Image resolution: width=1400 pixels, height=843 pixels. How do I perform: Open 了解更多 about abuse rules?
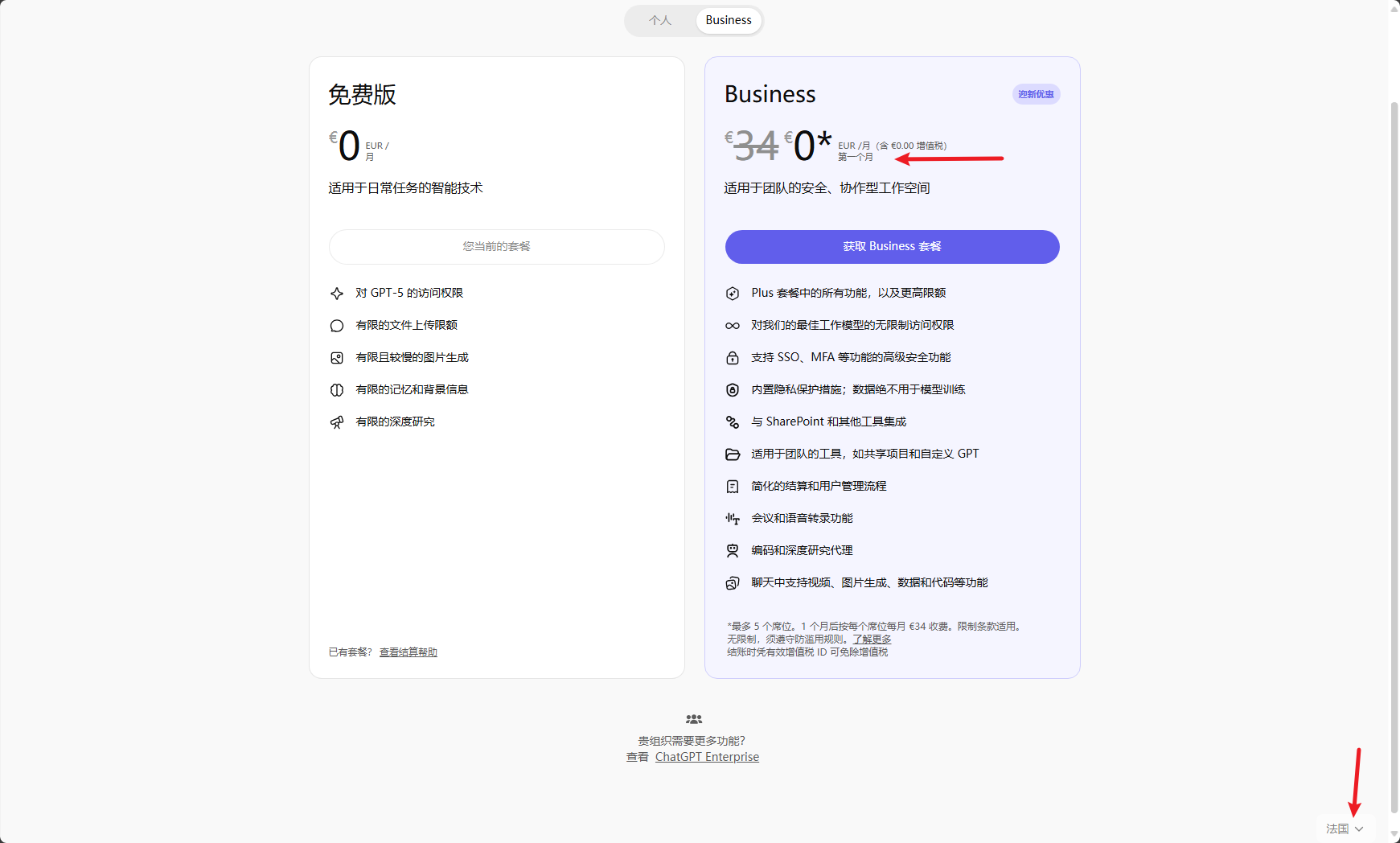point(872,639)
